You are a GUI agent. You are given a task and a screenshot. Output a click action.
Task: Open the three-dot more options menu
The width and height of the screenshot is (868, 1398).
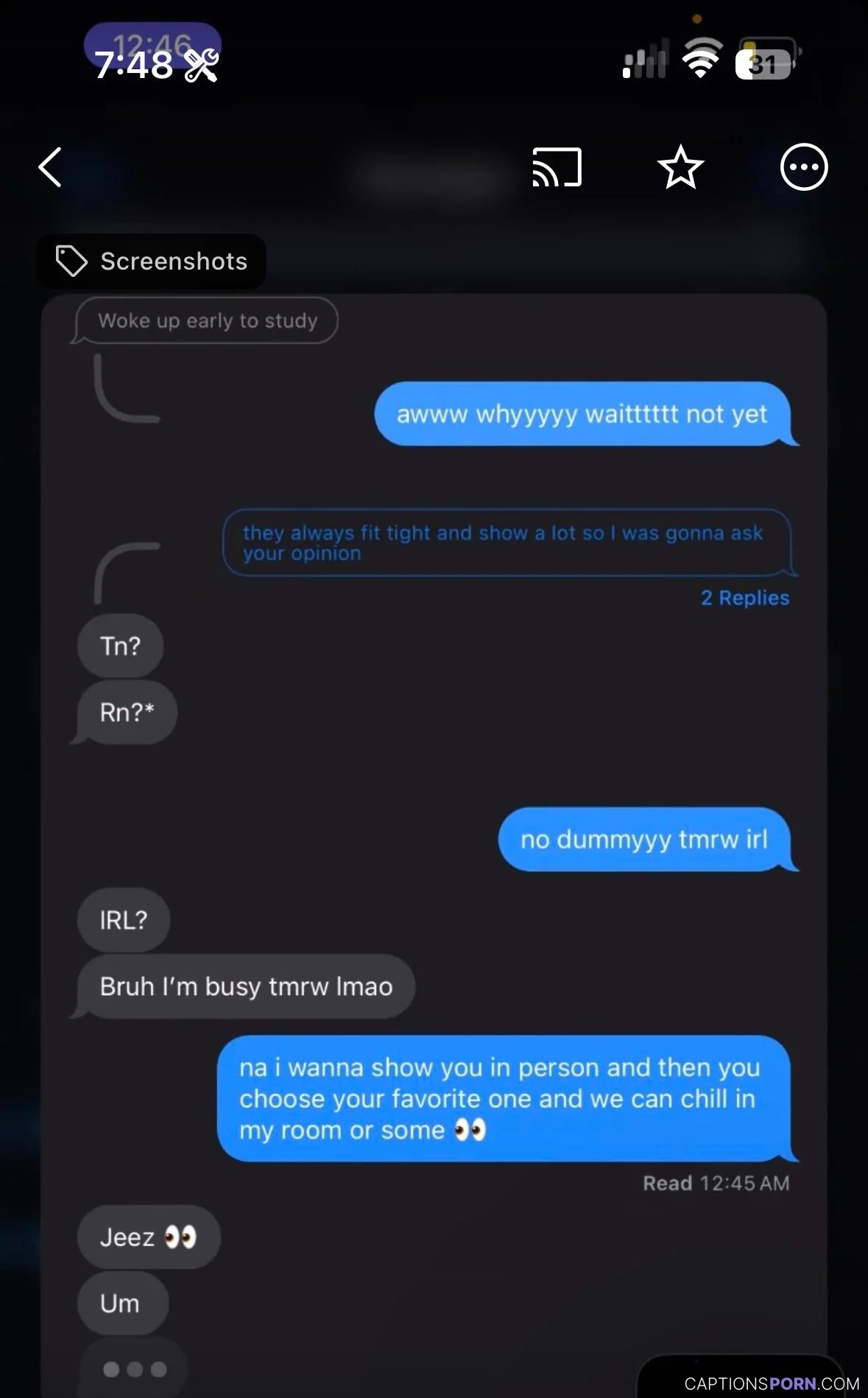click(x=804, y=167)
